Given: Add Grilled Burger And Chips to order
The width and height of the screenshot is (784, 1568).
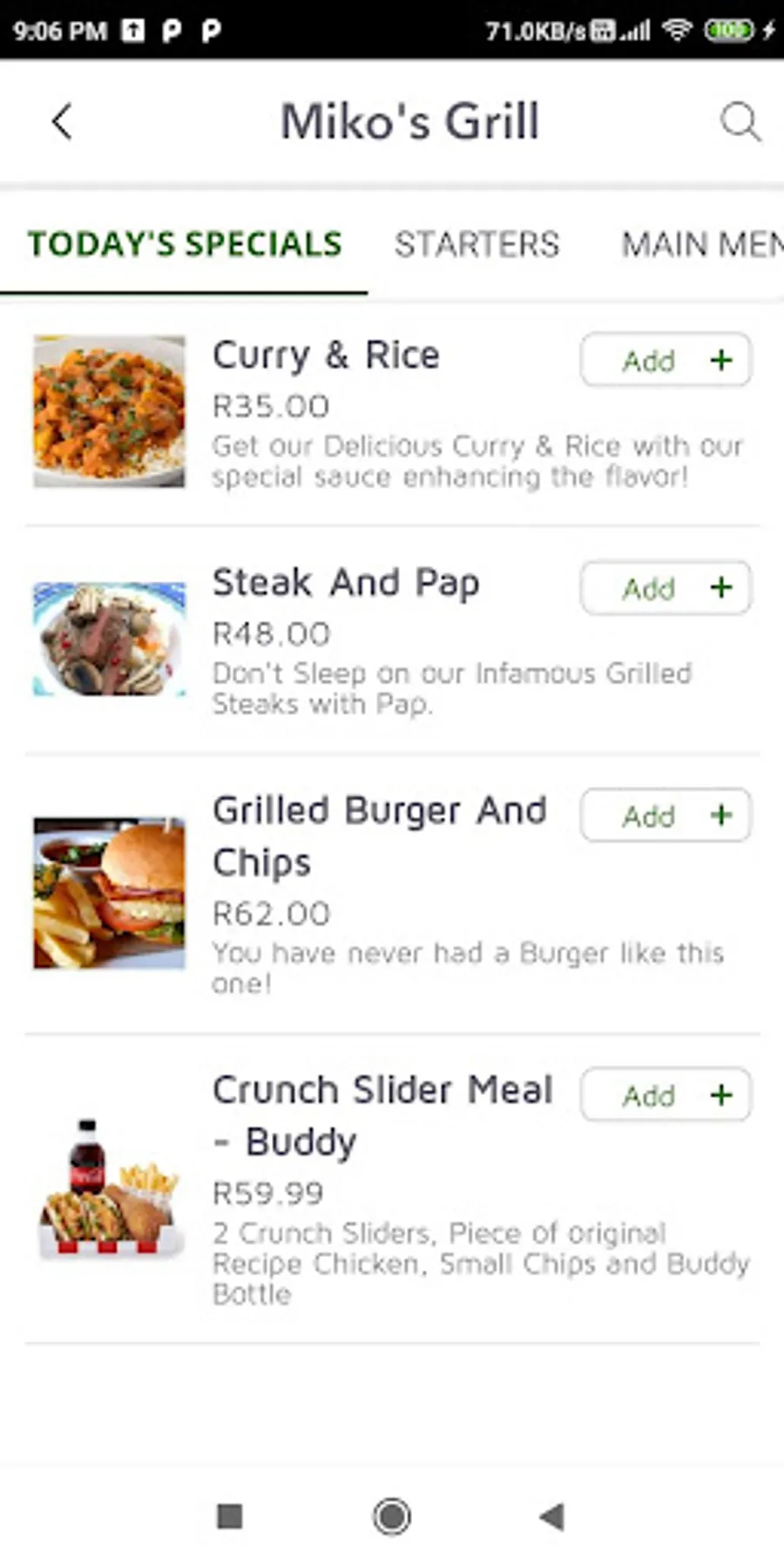Looking at the screenshot, I should (x=666, y=816).
